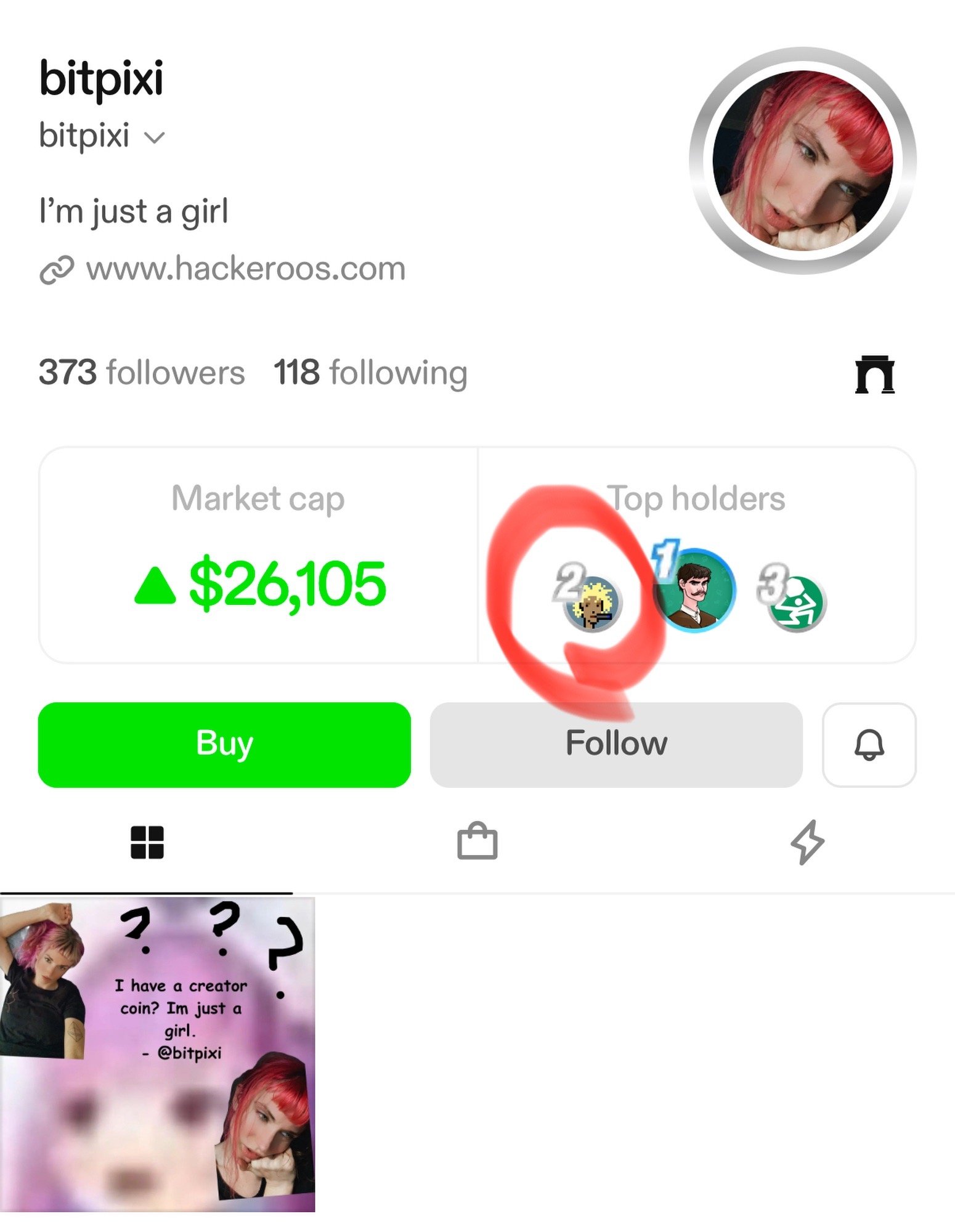Expand the bitpixi username dropdown
Screen dimensions: 955x1232
[x=155, y=137]
